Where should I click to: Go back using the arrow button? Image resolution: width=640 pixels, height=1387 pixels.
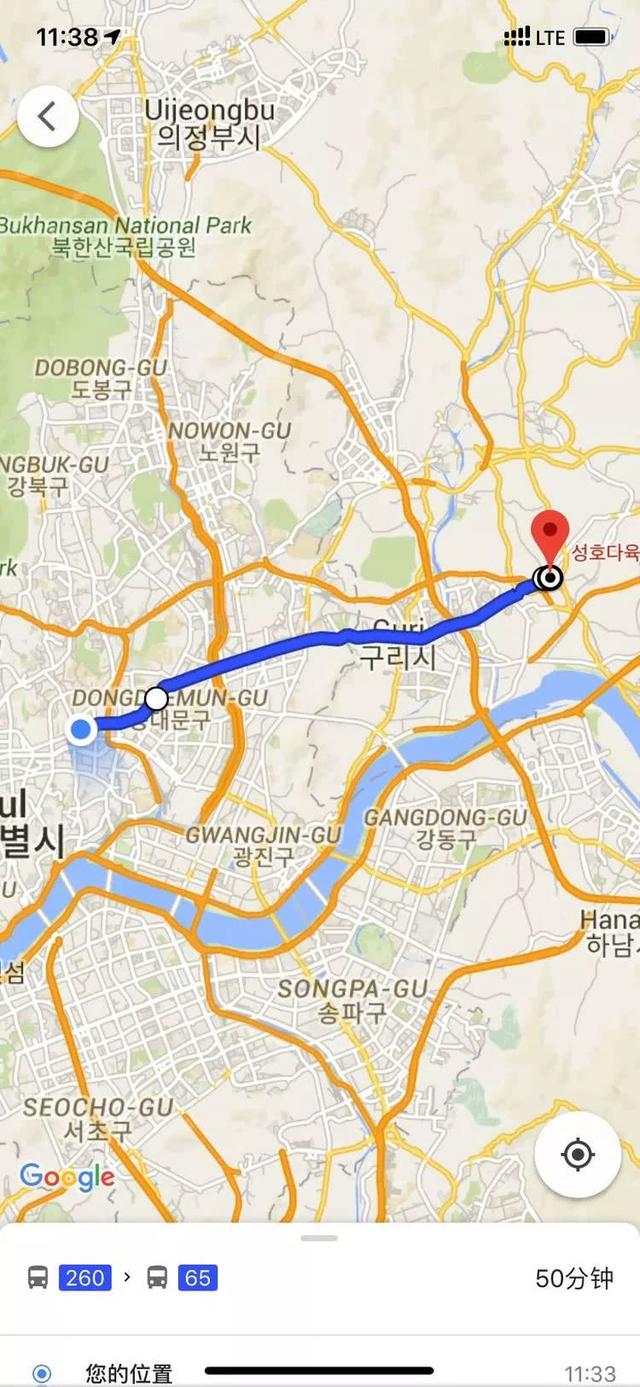(x=47, y=117)
